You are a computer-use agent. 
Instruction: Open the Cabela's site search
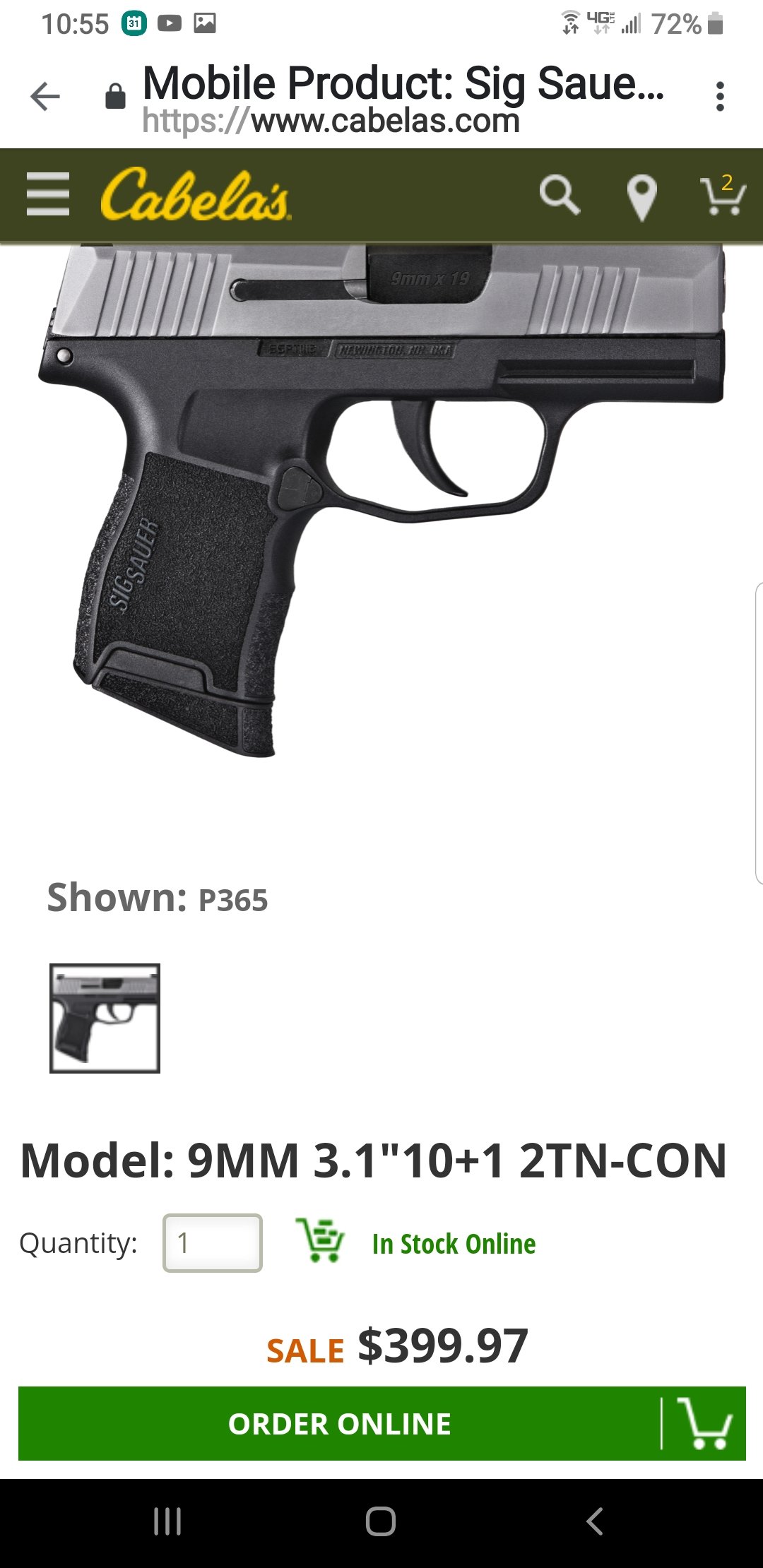560,195
